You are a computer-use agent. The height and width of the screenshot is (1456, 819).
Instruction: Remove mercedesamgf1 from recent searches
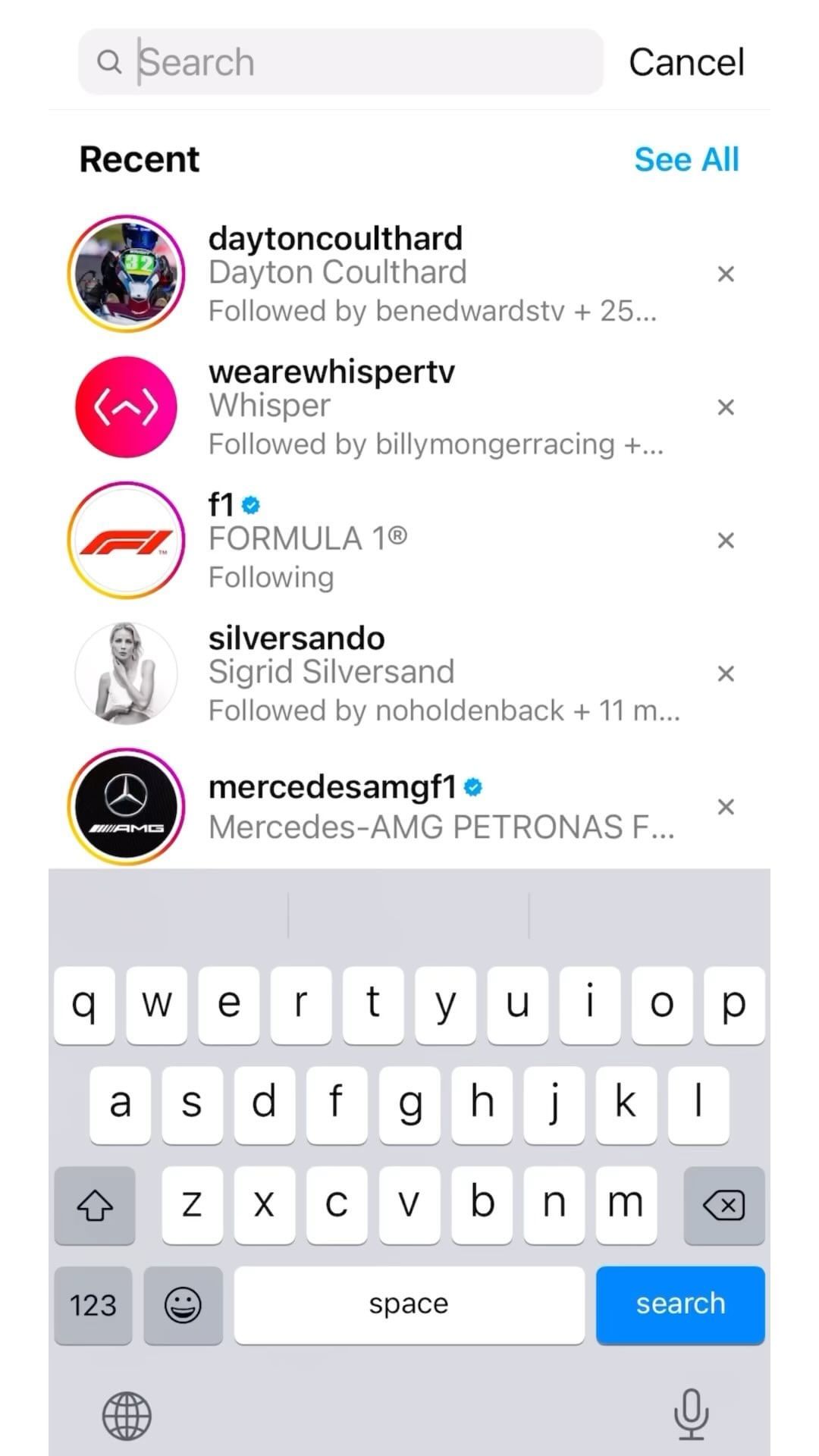(x=726, y=807)
